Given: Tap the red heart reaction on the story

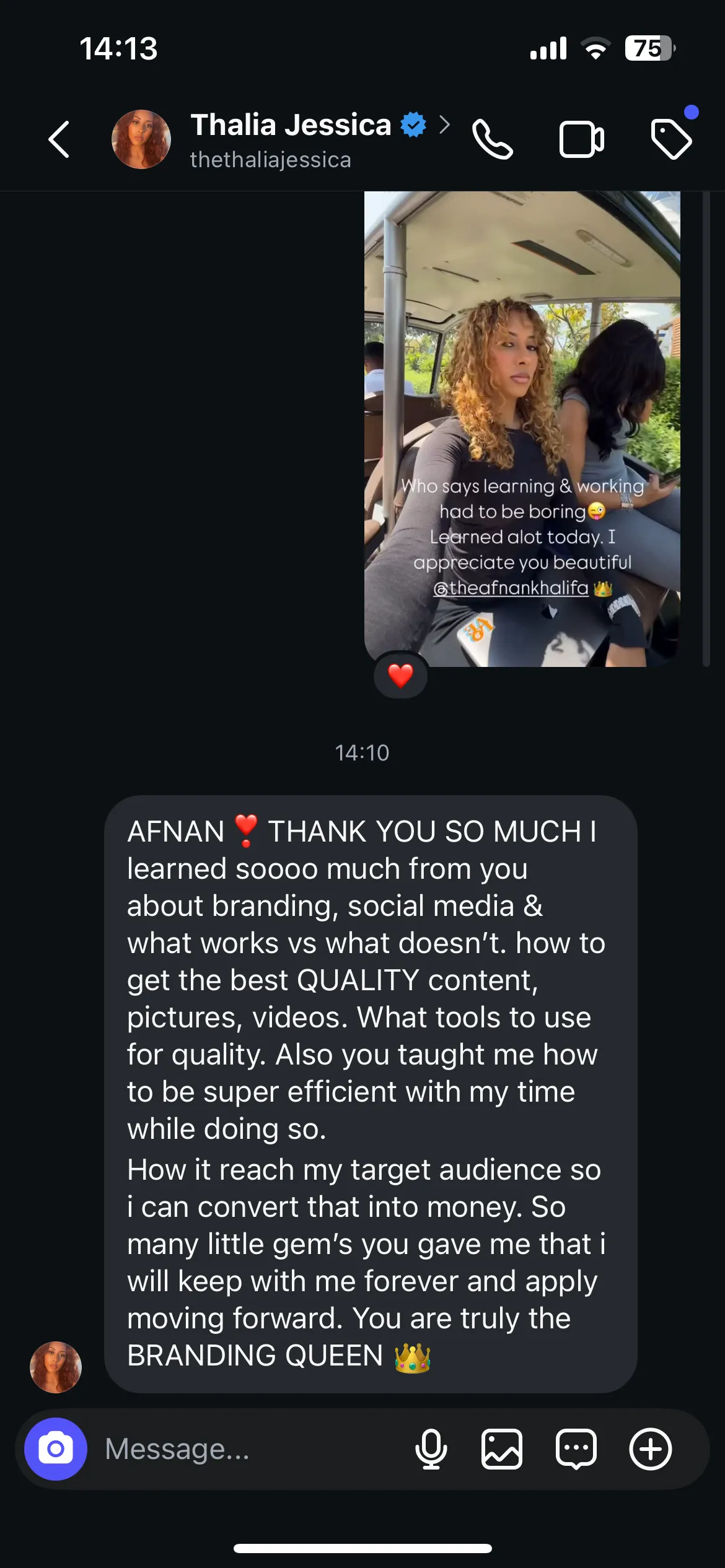Looking at the screenshot, I should [400, 675].
